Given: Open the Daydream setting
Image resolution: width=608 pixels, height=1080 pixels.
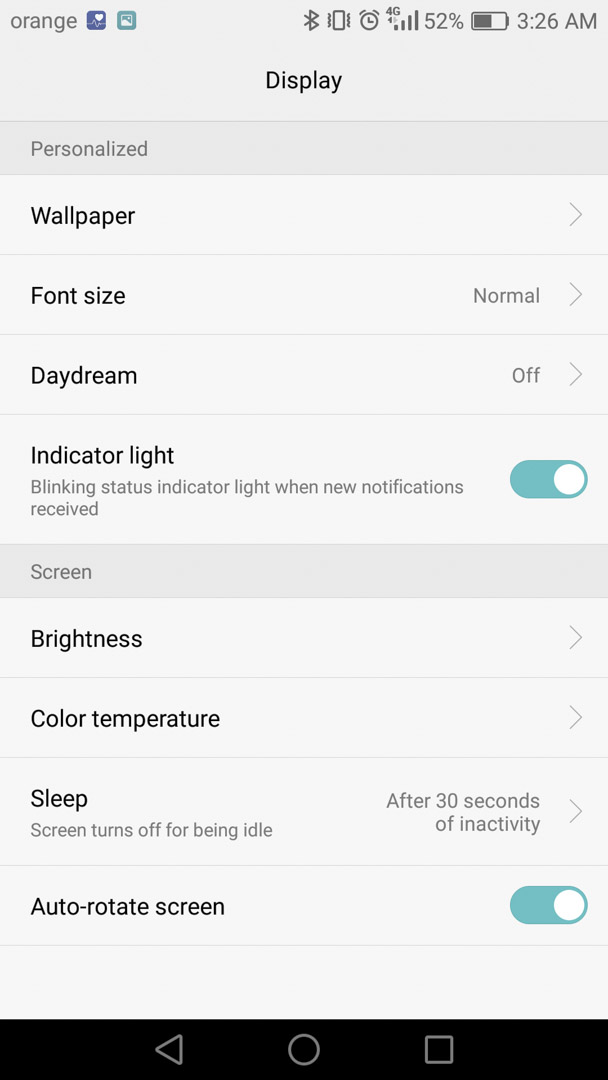Looking at the screenshot, I should tap(304, 375).
